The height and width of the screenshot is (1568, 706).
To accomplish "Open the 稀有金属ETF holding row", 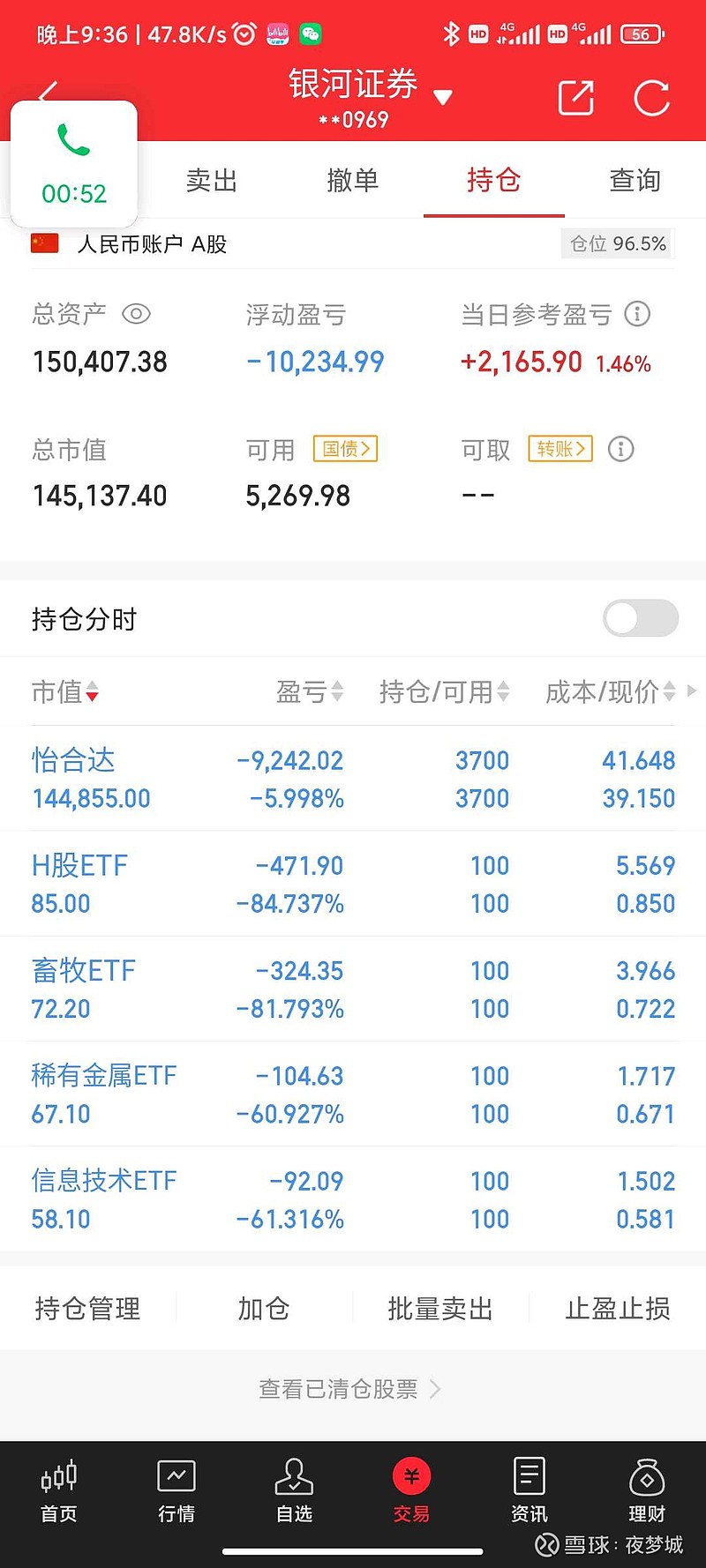I will 353,1094.
